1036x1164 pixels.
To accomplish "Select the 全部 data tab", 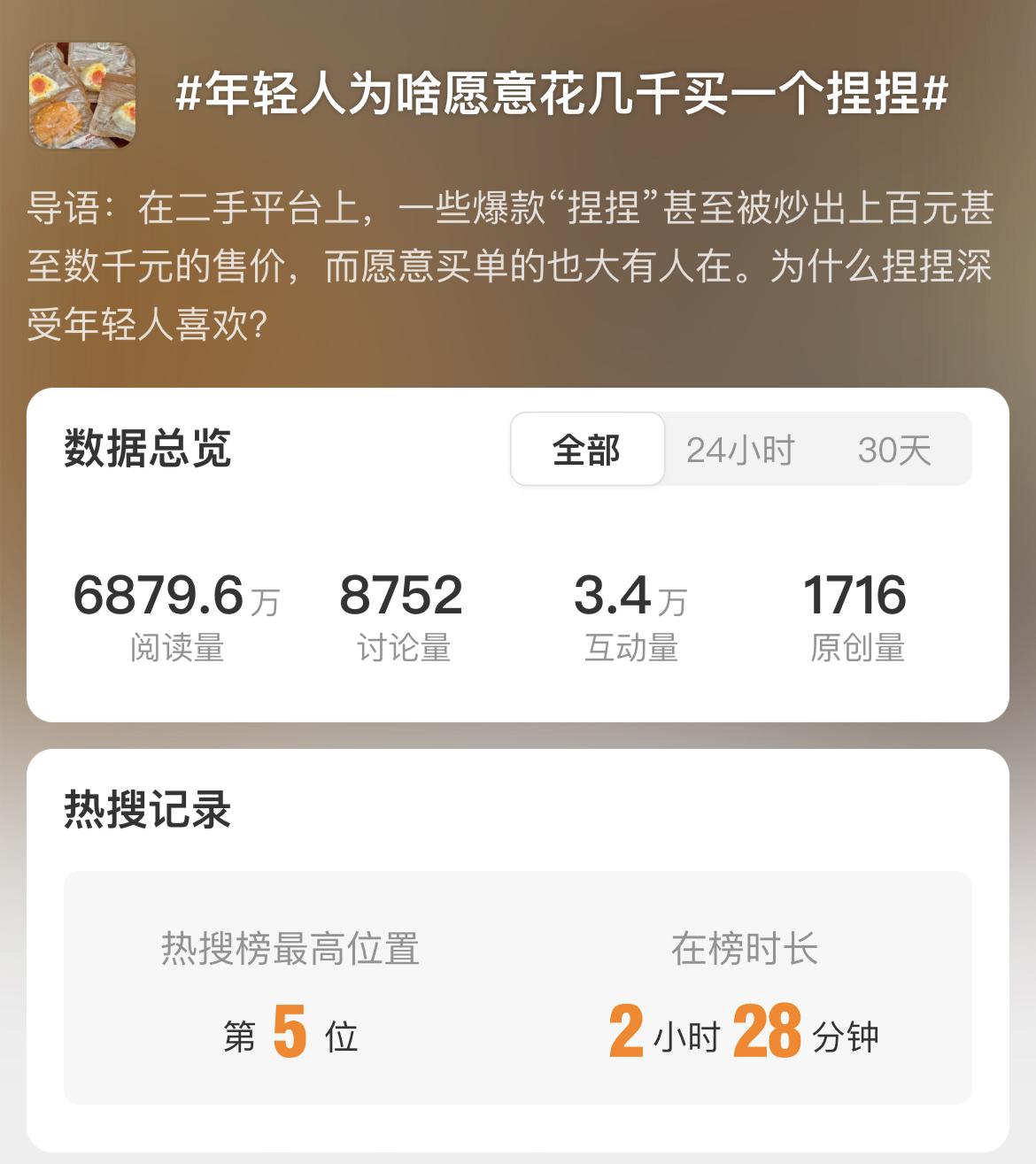I will [x=587, y=450].
